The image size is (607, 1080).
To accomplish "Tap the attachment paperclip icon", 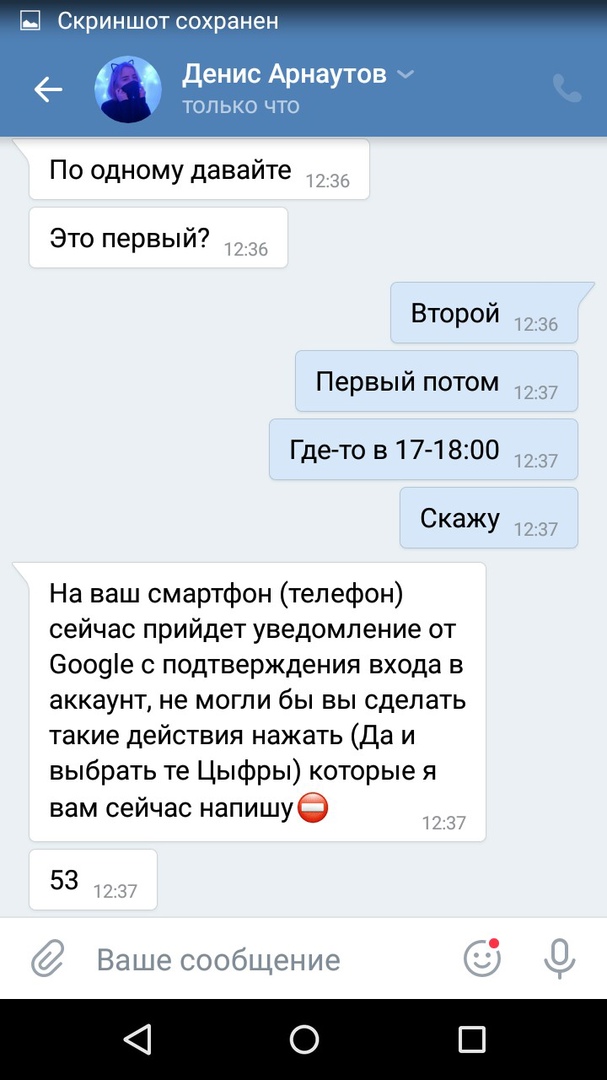I will click(x=46, y=960).
